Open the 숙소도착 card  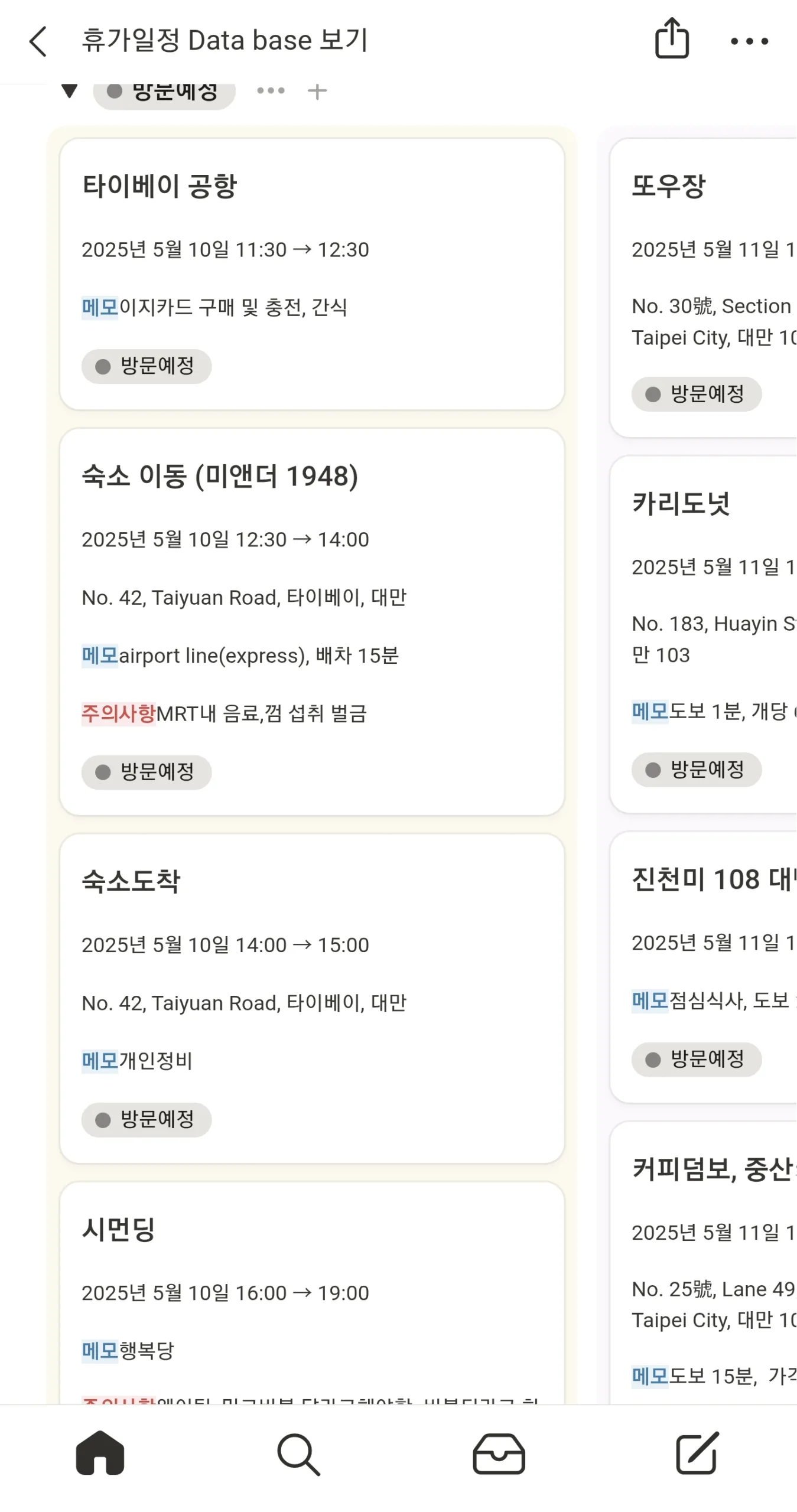(312, 999)
